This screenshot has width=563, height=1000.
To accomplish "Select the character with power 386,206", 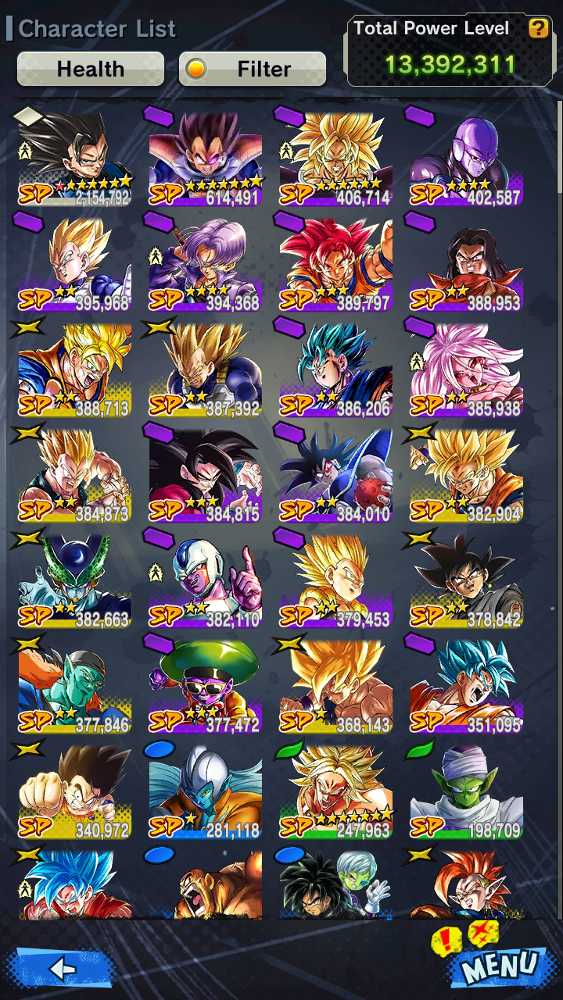I will pos(335,370).
